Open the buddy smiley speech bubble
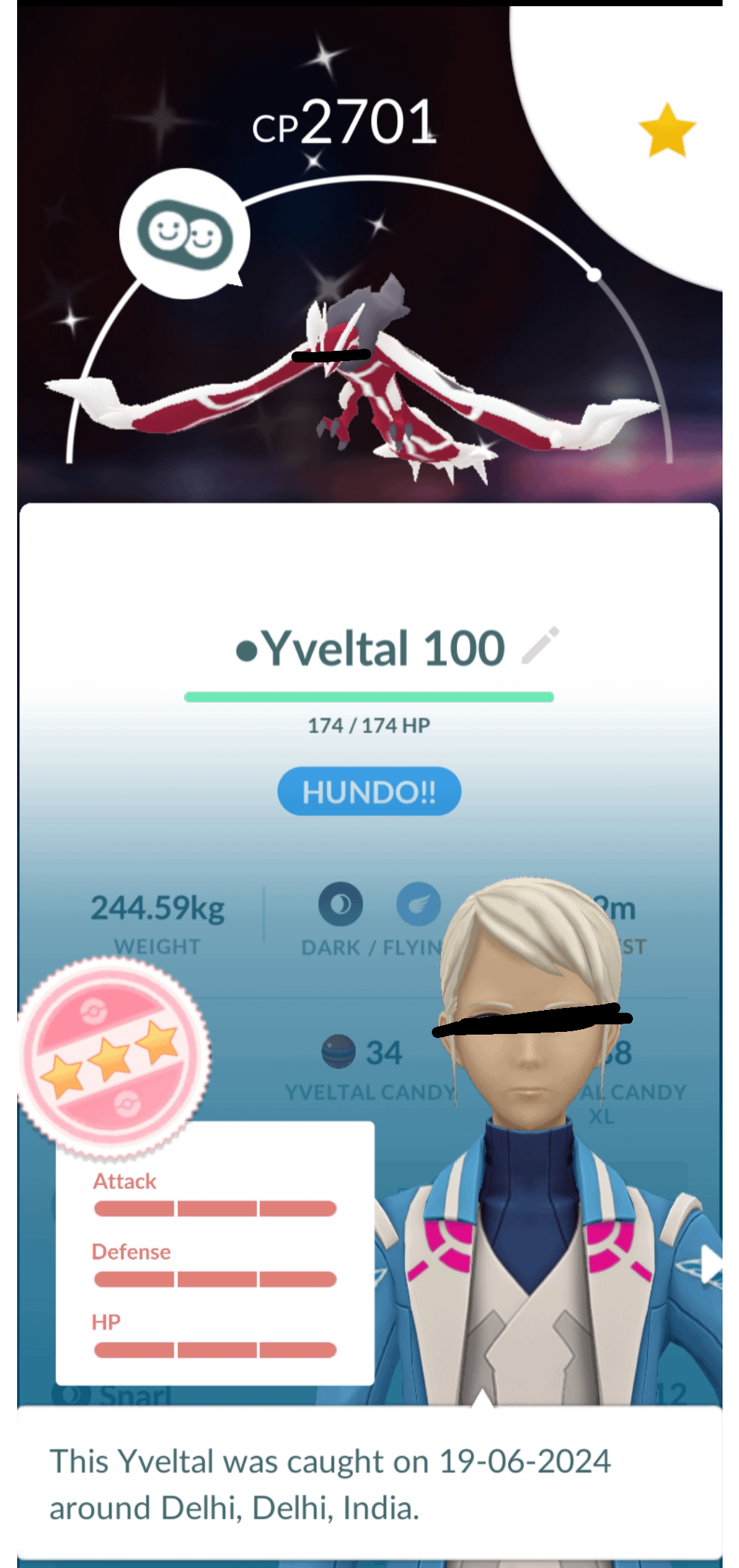Screen dimensions: 739x1568 click(185, 235)
